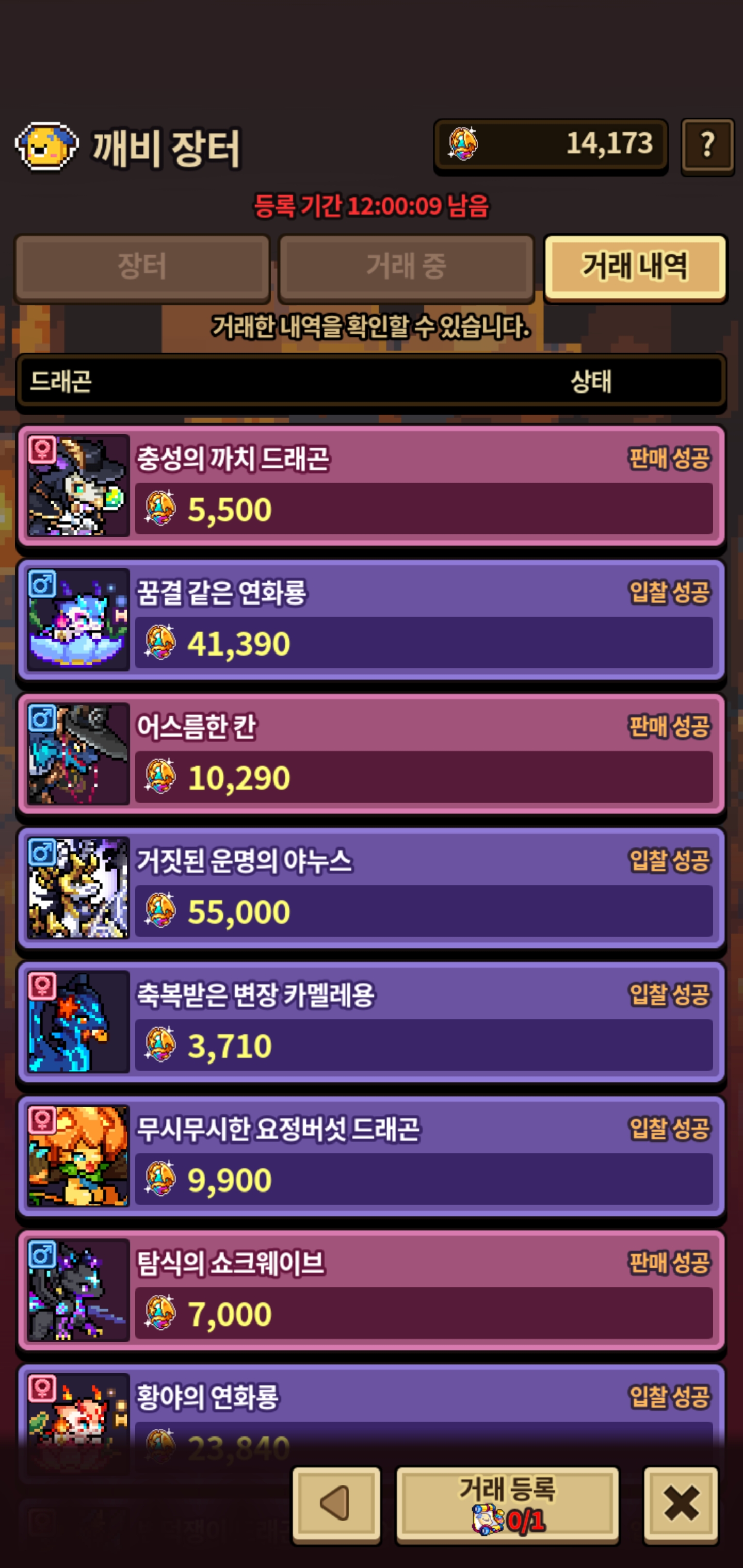Tap the 거래 등록 button
The height and width of the screenshot is (1568, 743).
click(507, 1504)
